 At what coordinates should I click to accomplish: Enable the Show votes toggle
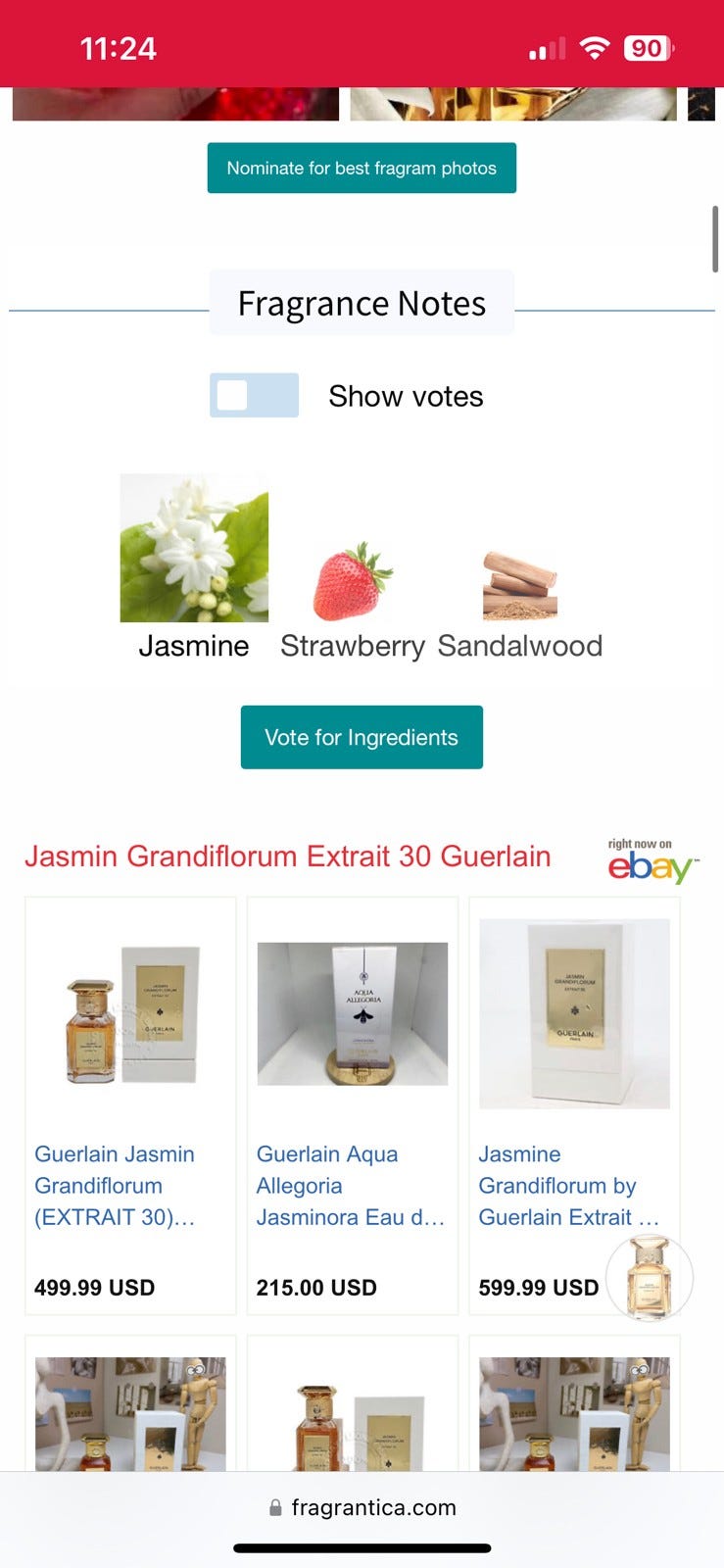pyautogui.click(x=254, y=396)
